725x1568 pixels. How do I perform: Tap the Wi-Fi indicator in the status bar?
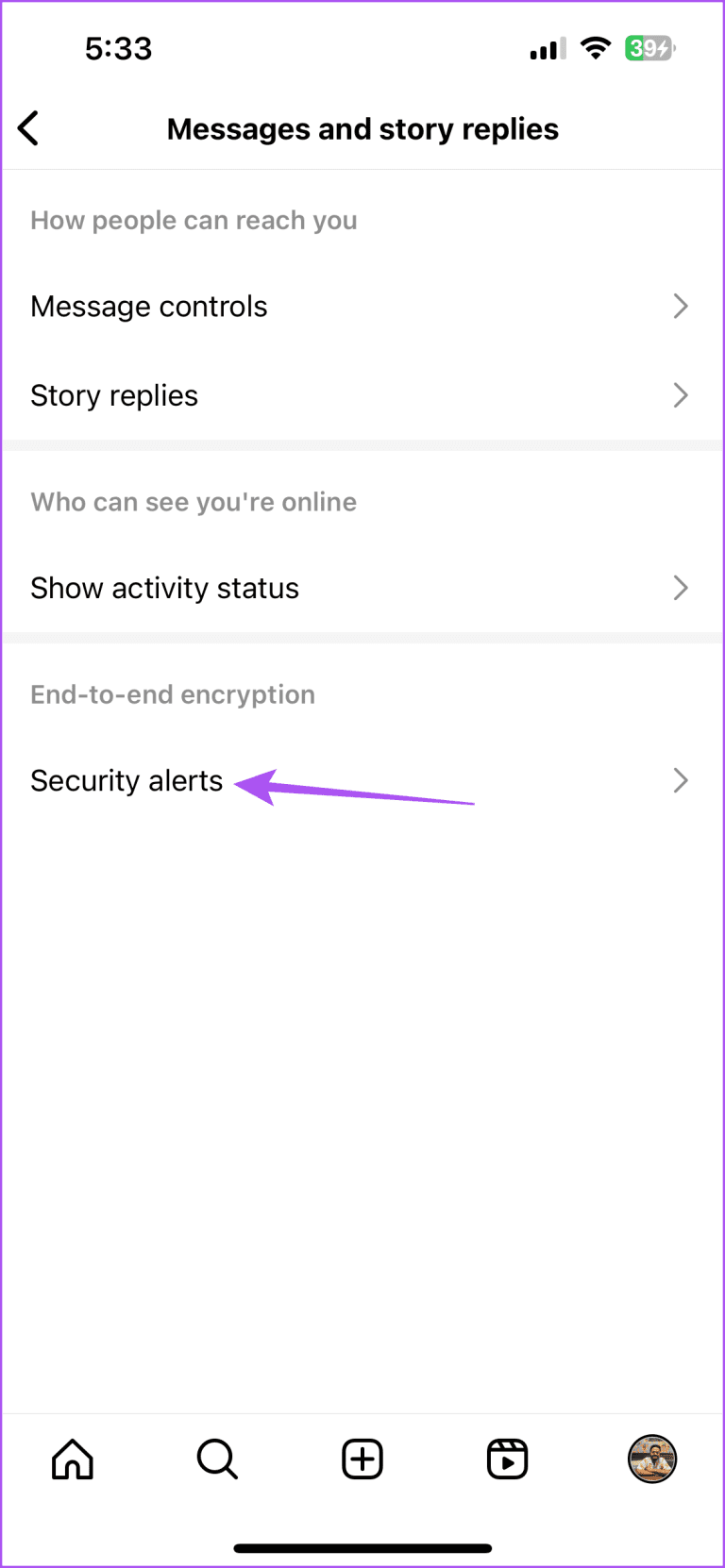click(596, 48)
